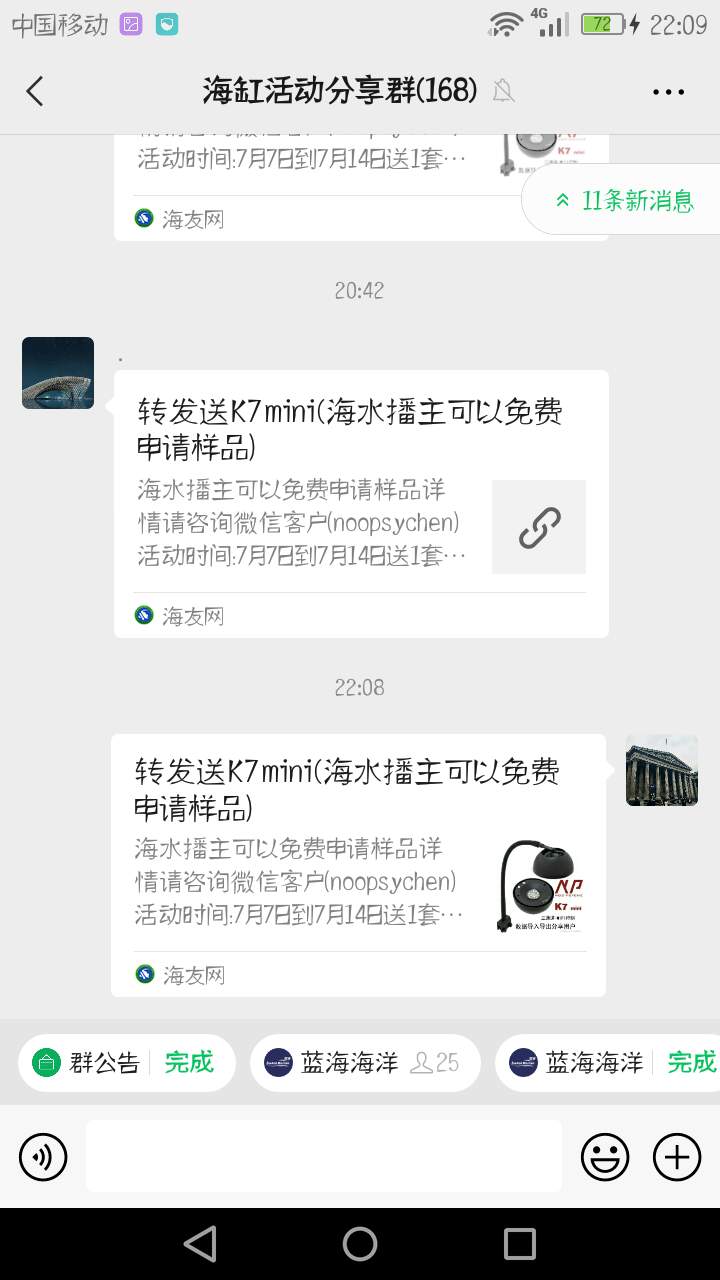Switch to voice message input
Screen dimensions: 720x1280
click(43, 1158)
